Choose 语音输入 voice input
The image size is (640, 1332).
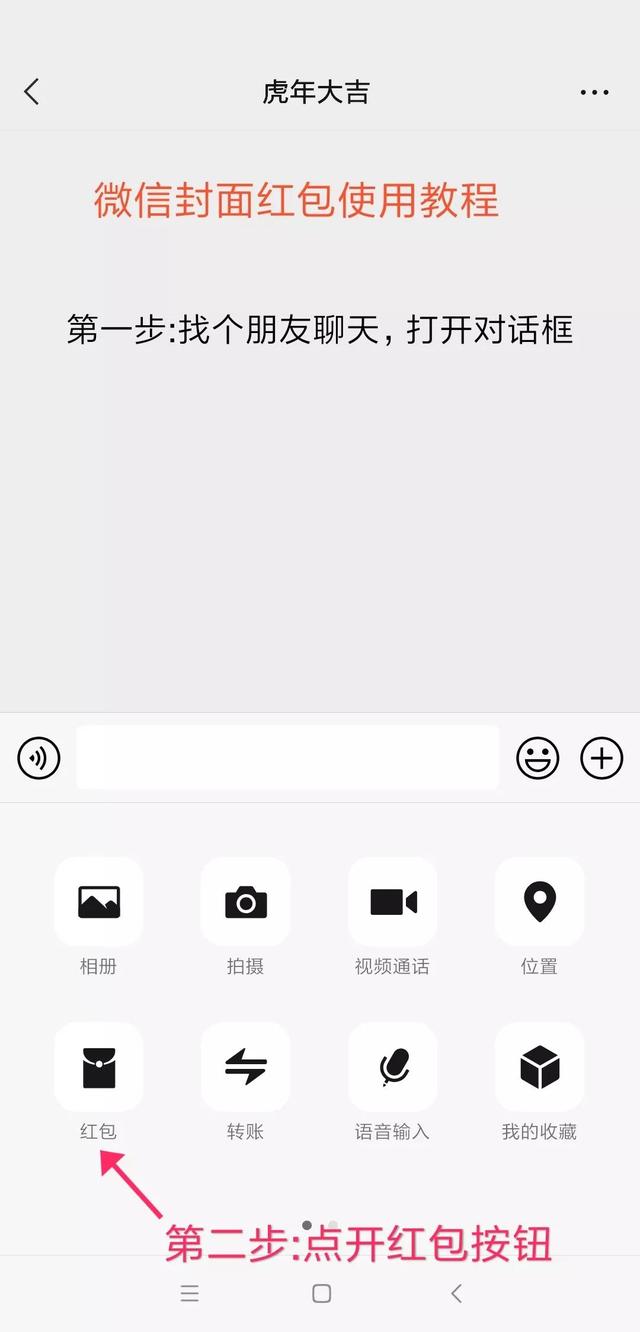coord(392,1067)
